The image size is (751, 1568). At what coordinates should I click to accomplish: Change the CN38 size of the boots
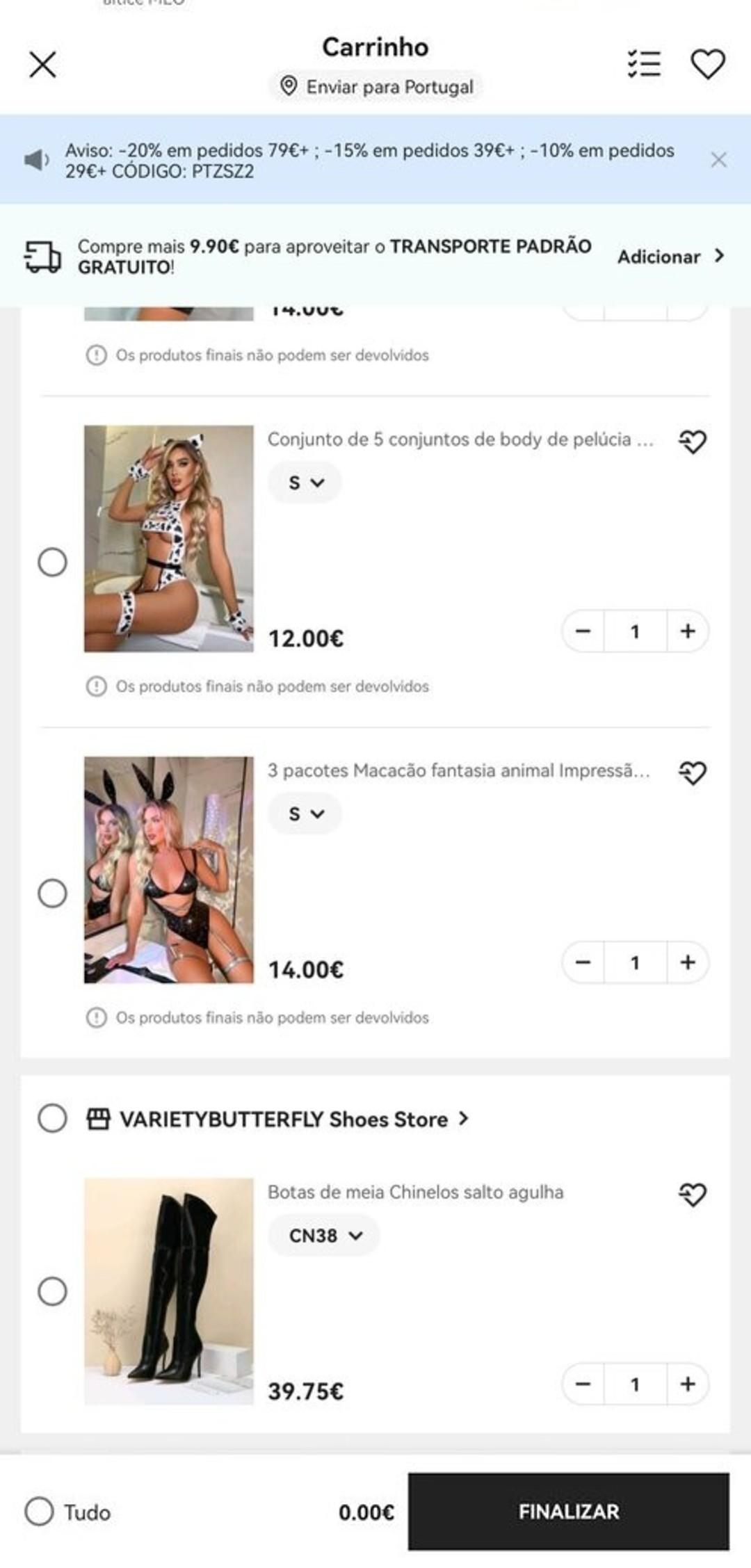click(325, 1236)
